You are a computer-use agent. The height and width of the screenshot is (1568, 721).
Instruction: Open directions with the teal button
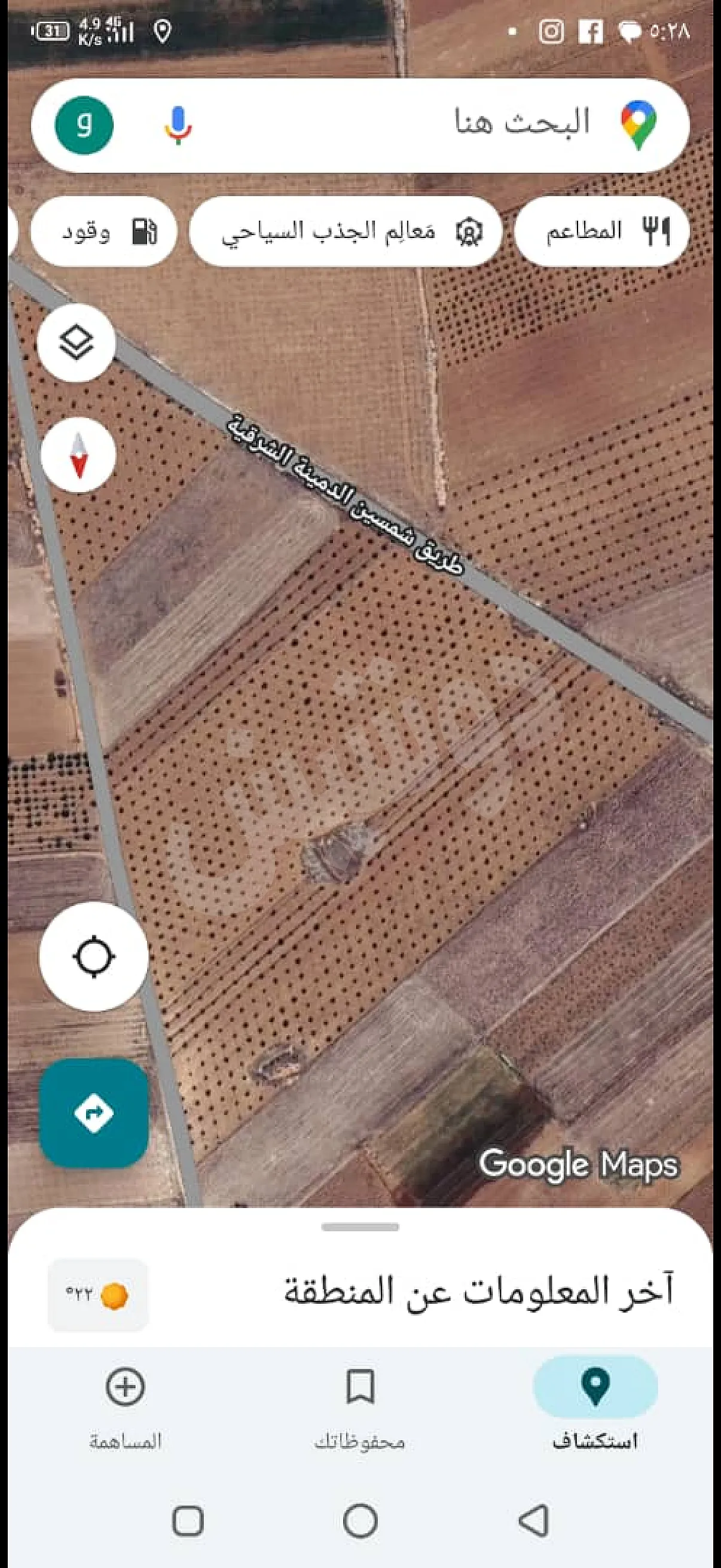(94, 1114)
